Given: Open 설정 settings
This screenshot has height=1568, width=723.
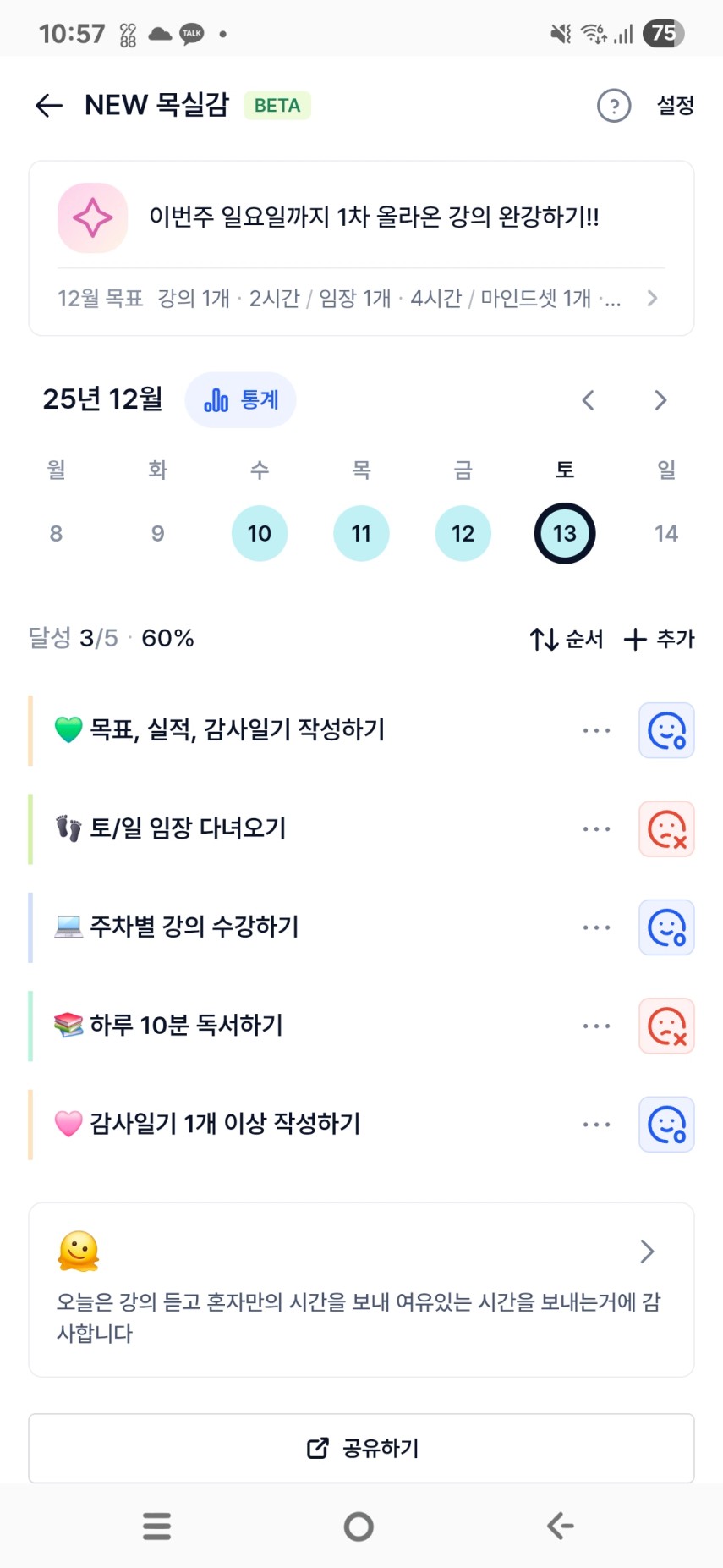Looking at the screenshot, I should [x=675, y=106].
